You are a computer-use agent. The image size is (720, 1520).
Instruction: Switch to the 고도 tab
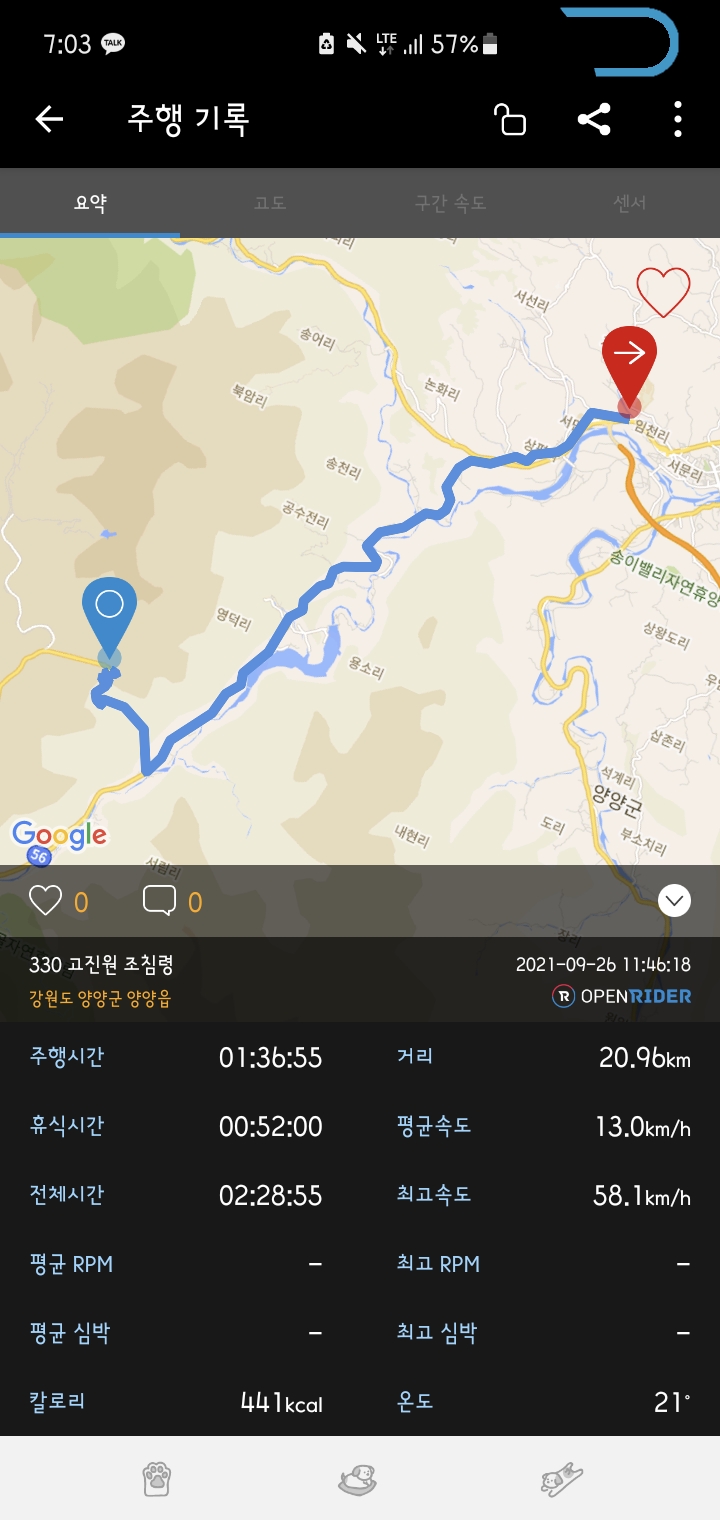pos(270,203)
